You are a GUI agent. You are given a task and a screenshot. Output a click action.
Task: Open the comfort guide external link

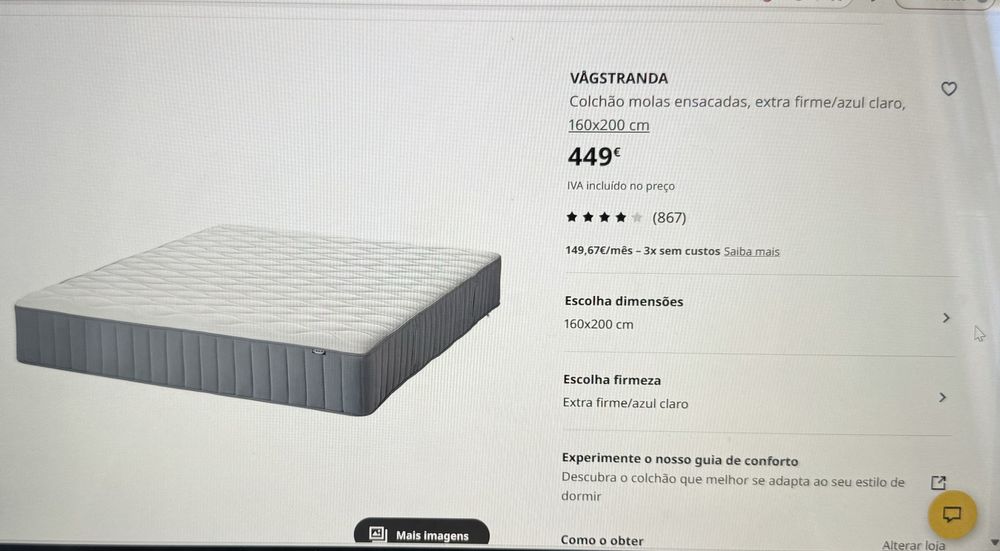click(x=938, y=482)
